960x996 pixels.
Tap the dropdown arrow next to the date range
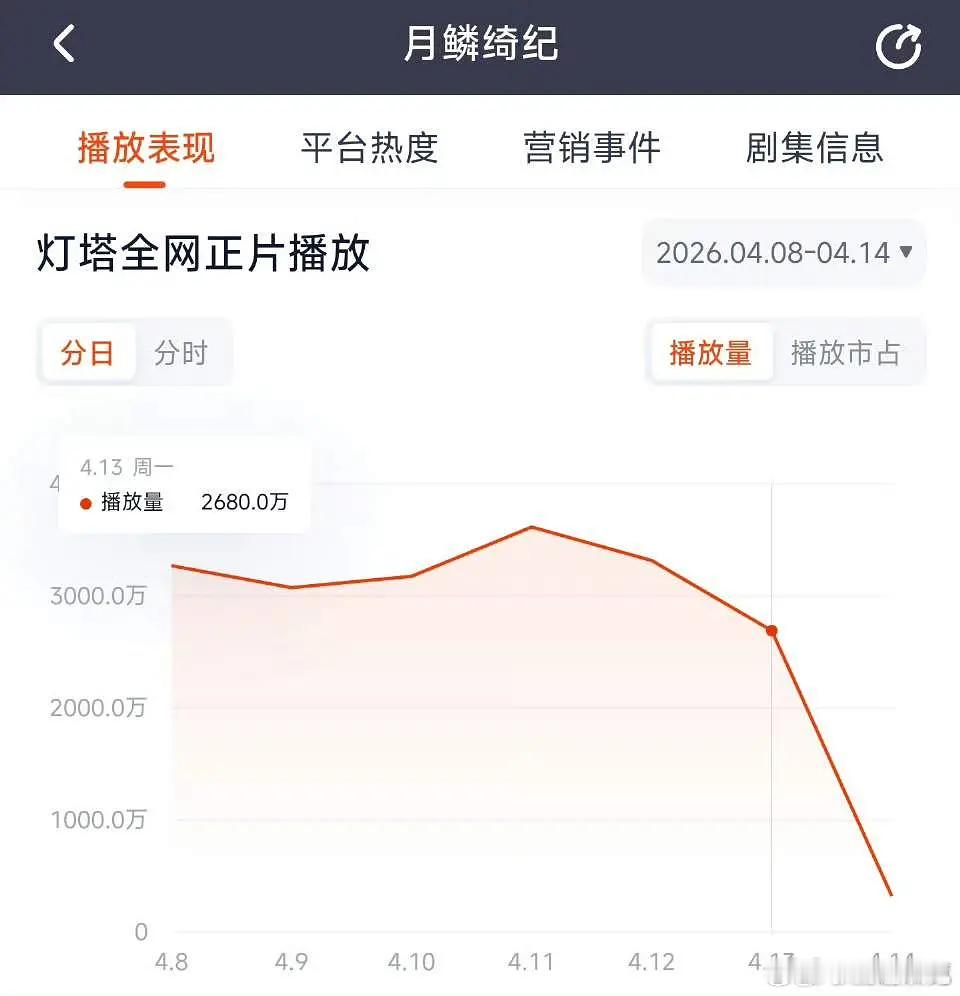[x=906, y=253]
